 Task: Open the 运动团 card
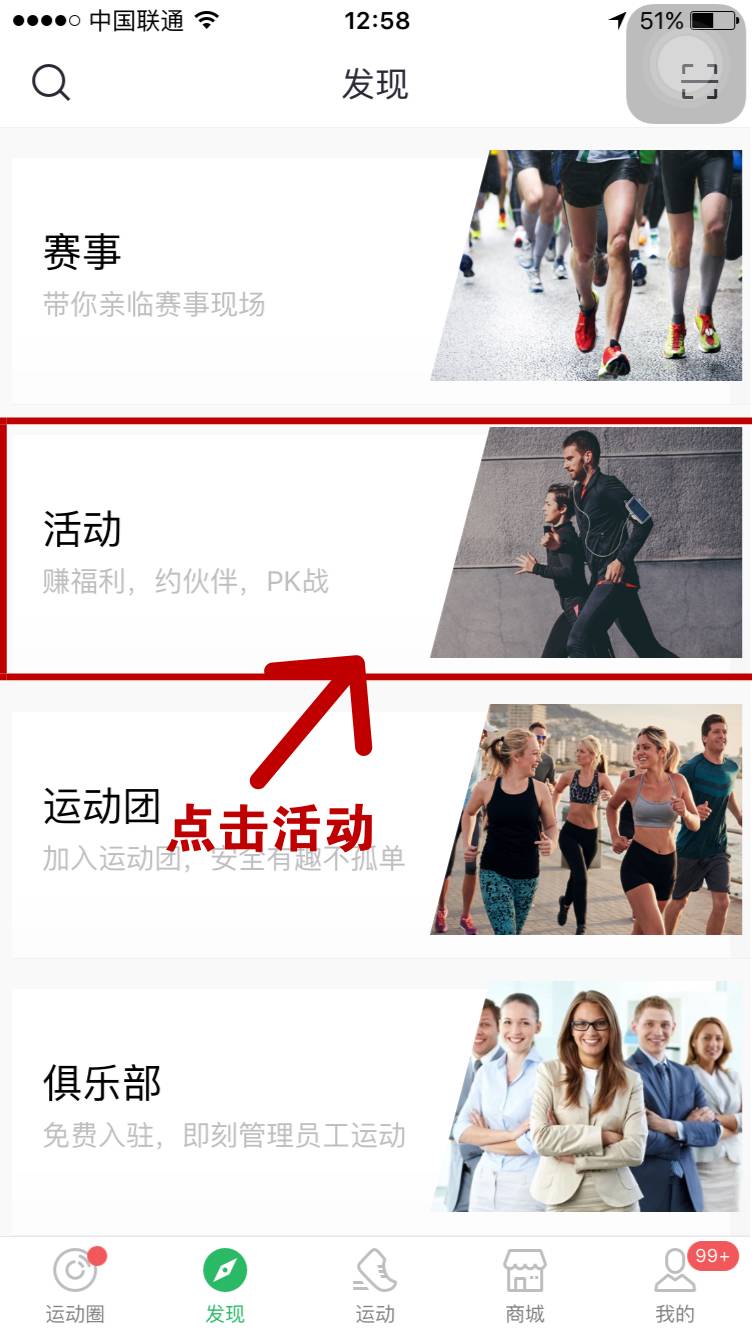(x=376, y=822)
